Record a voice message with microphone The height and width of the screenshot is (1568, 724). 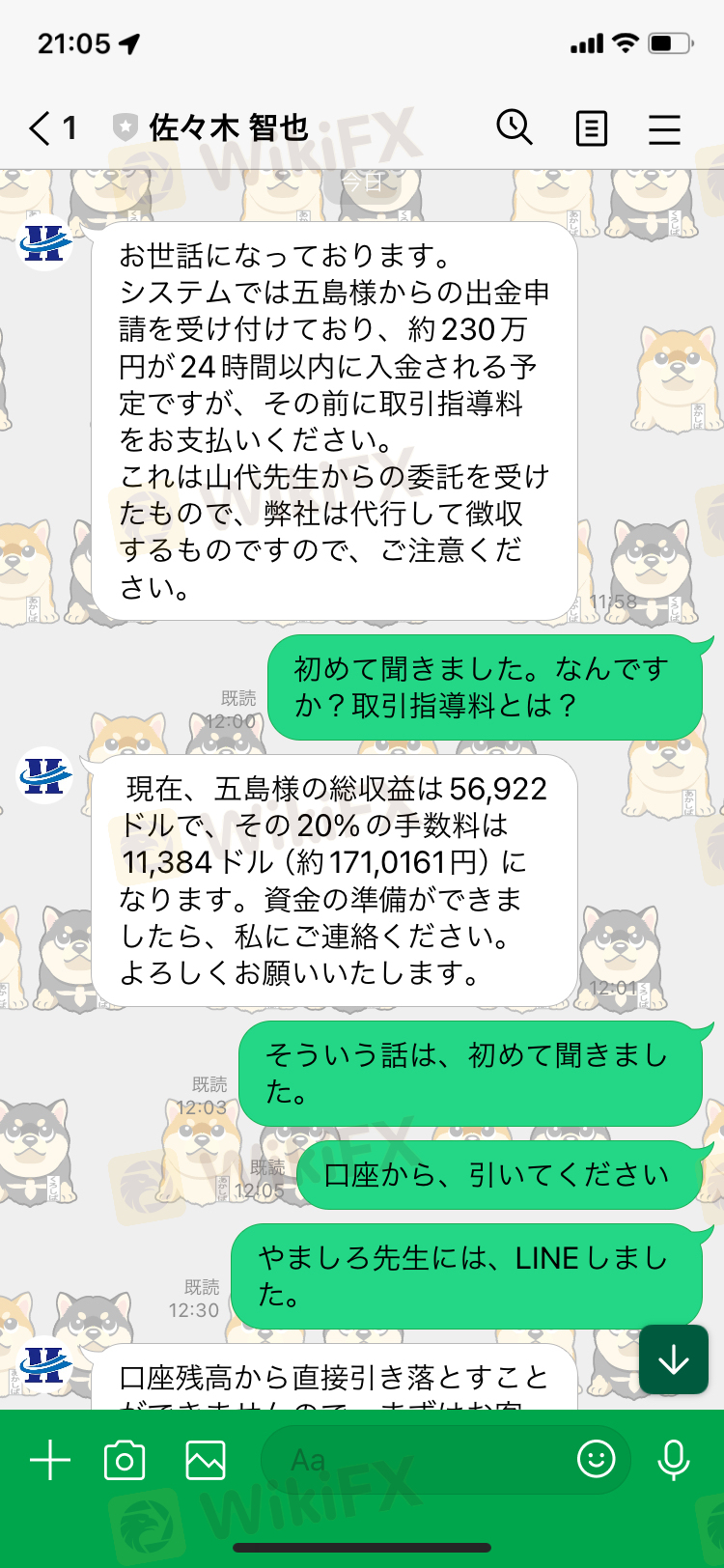pos(673,1460)
